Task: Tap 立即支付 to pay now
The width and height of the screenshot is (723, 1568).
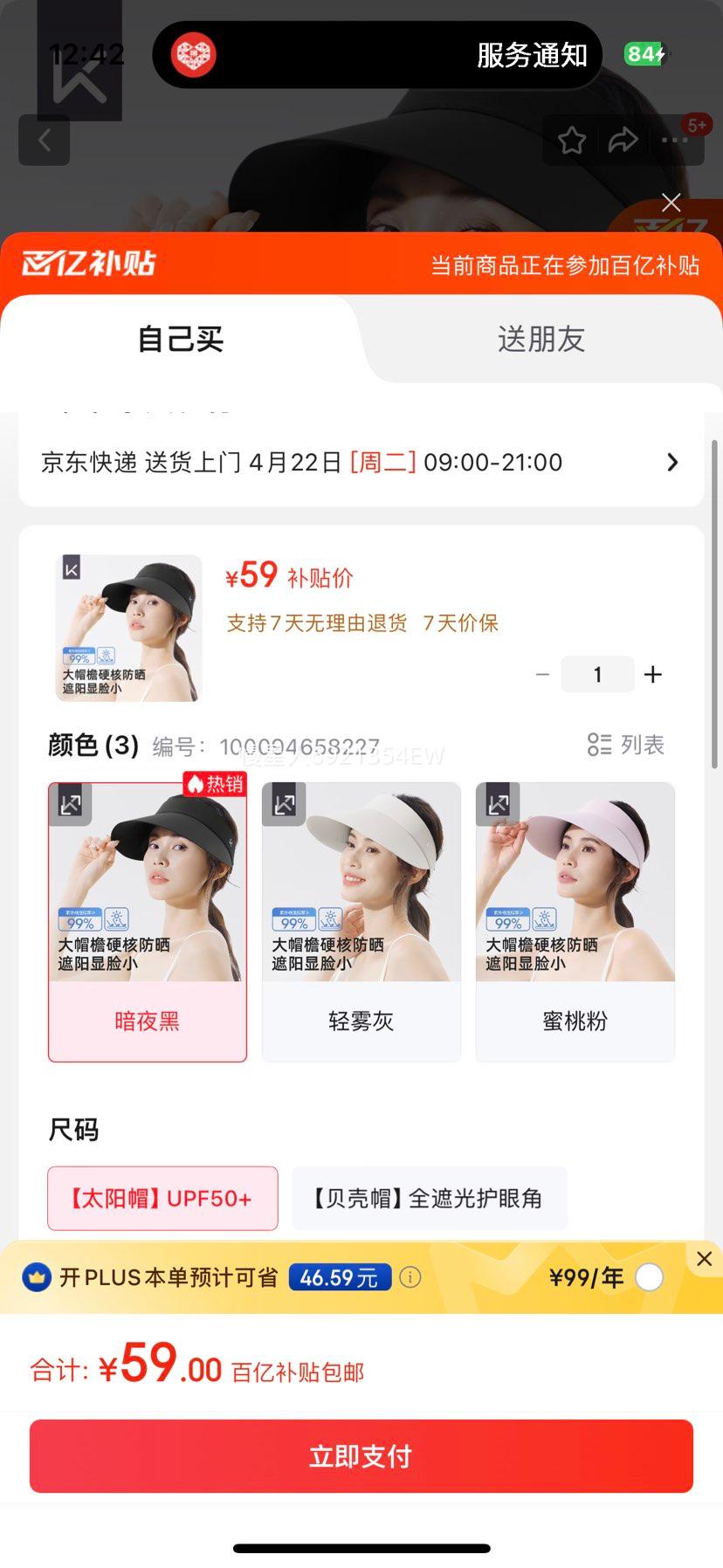Action: pyautogui.click(x=361, y=1456)
